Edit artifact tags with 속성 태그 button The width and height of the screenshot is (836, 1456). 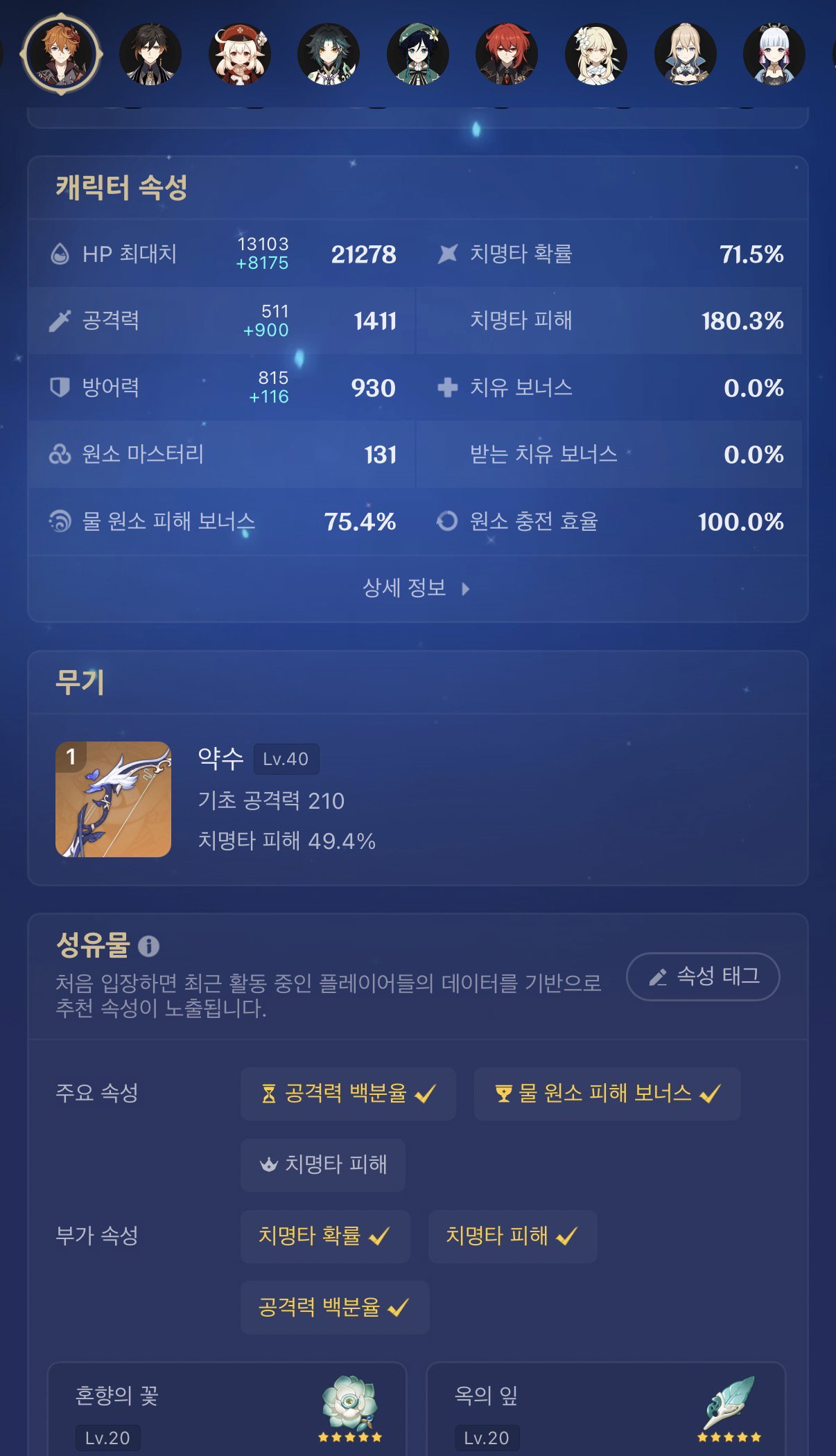[703, 976]
